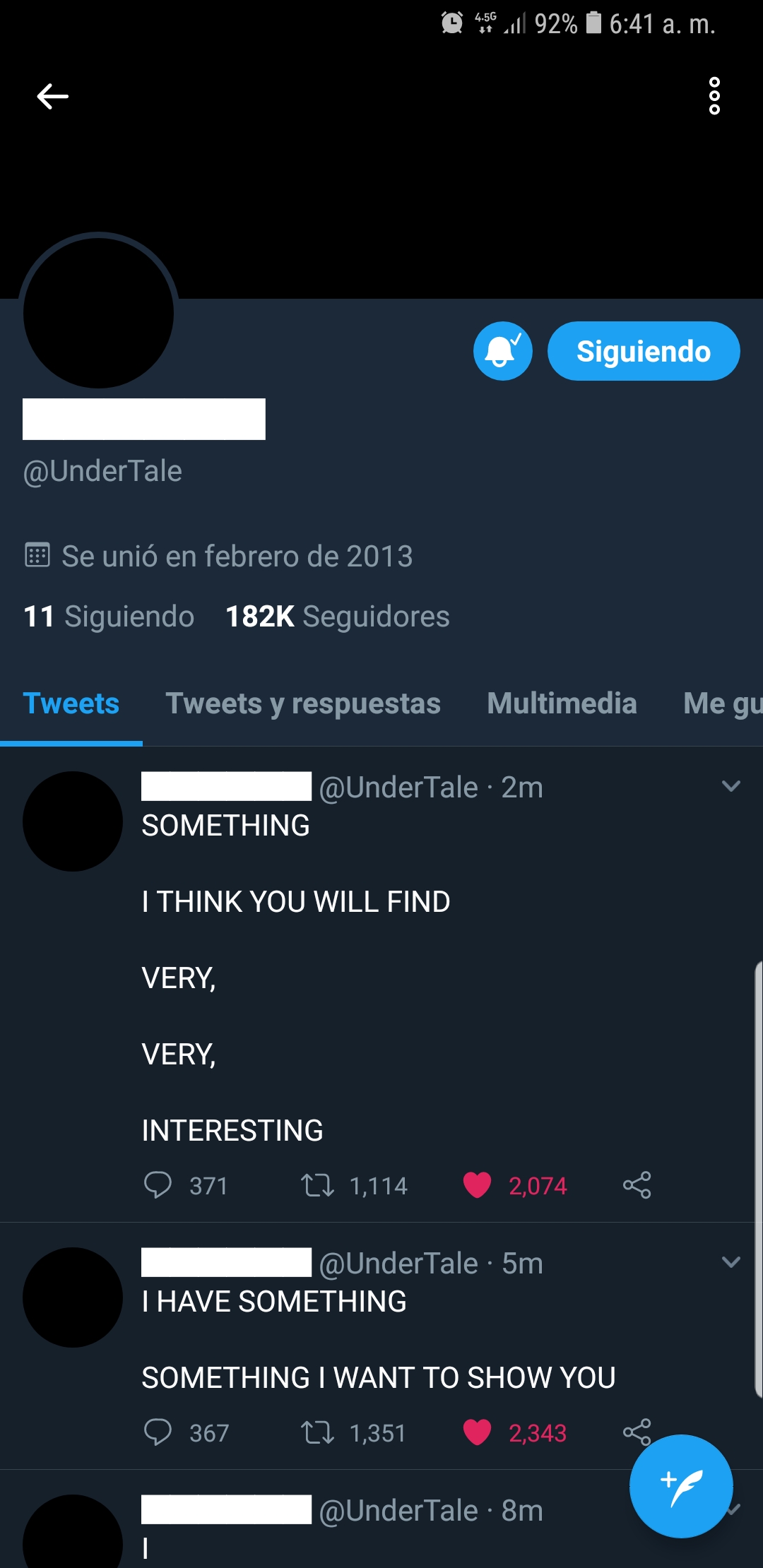Switch to the Multimedia tab

point(562,703)
